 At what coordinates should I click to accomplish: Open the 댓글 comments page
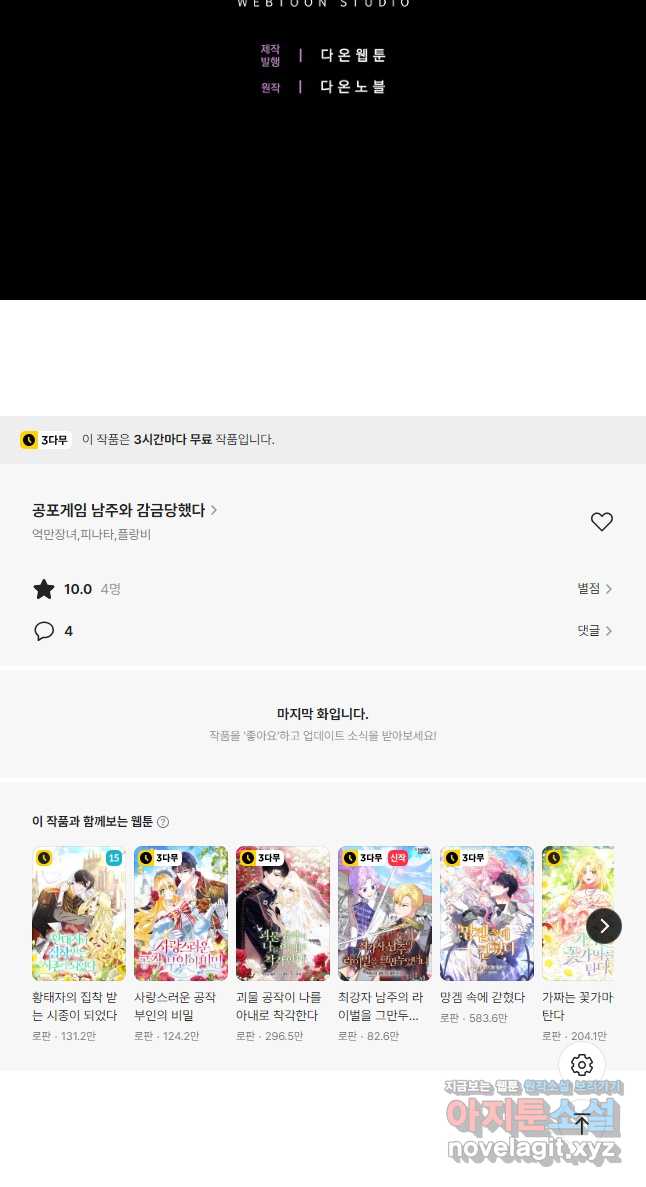tap(594, 631)
